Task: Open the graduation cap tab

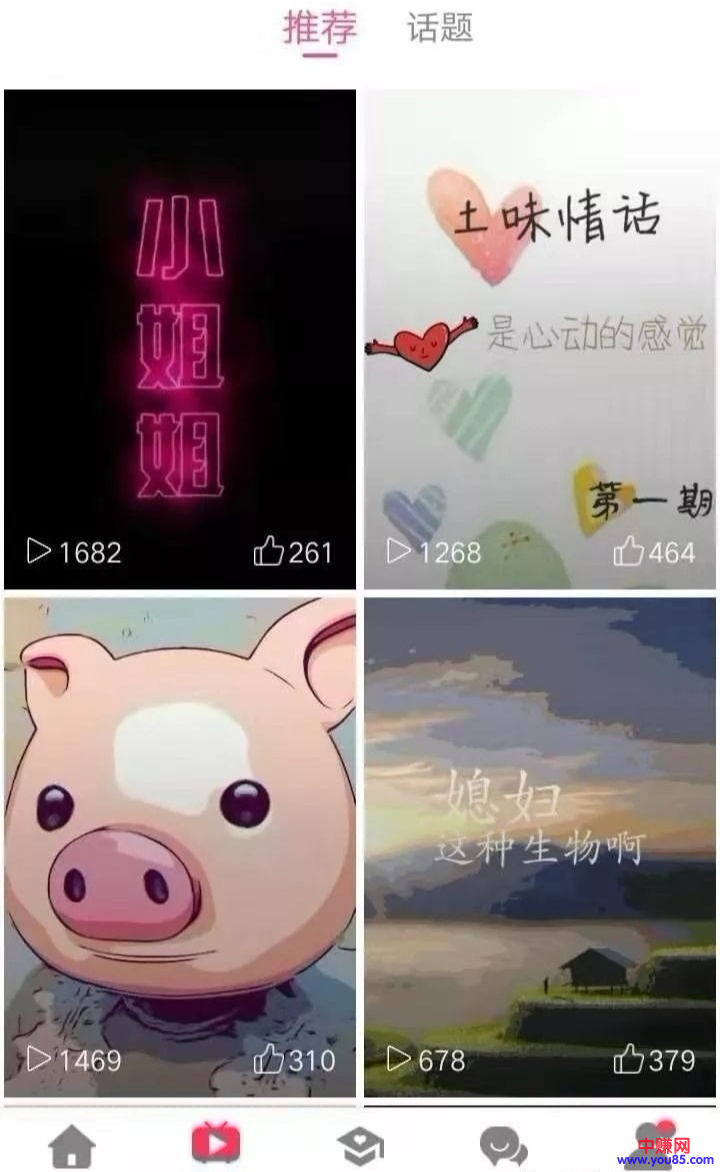Action: pyautogui.click(x=361, y=1146)
